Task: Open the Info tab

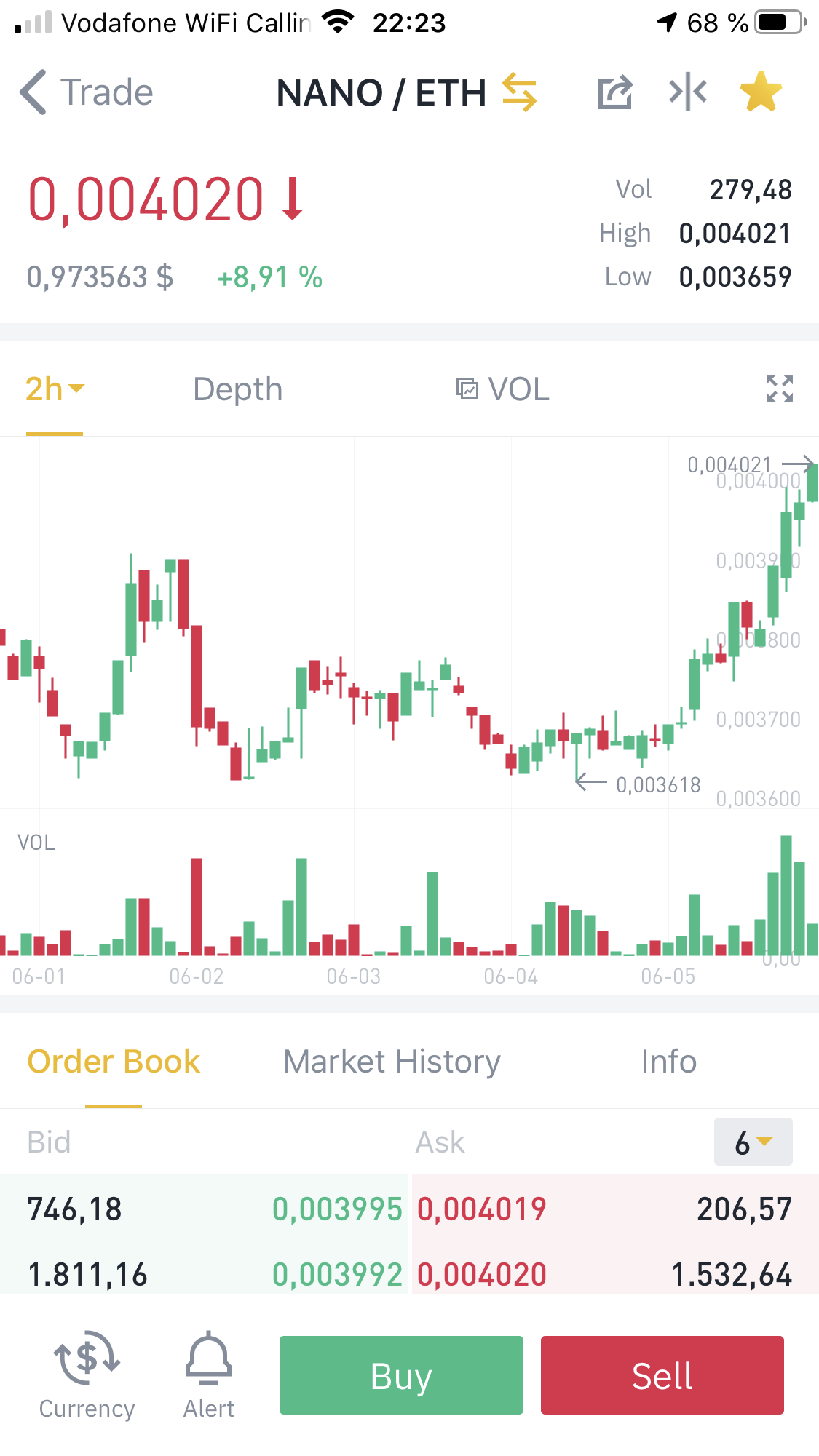Action: coord(668,1062)
